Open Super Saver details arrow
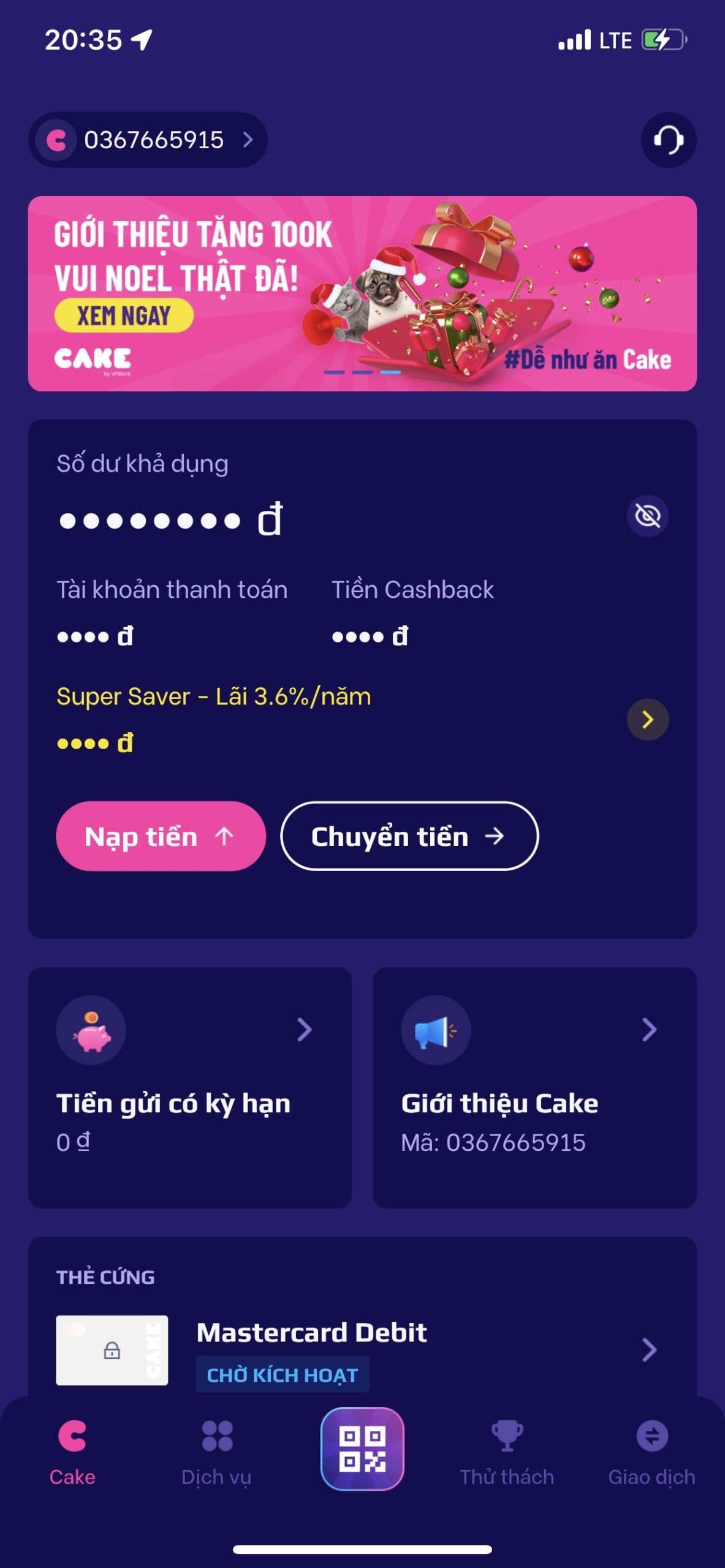This screenshot has height=1568, width=725. coord(647,720)
